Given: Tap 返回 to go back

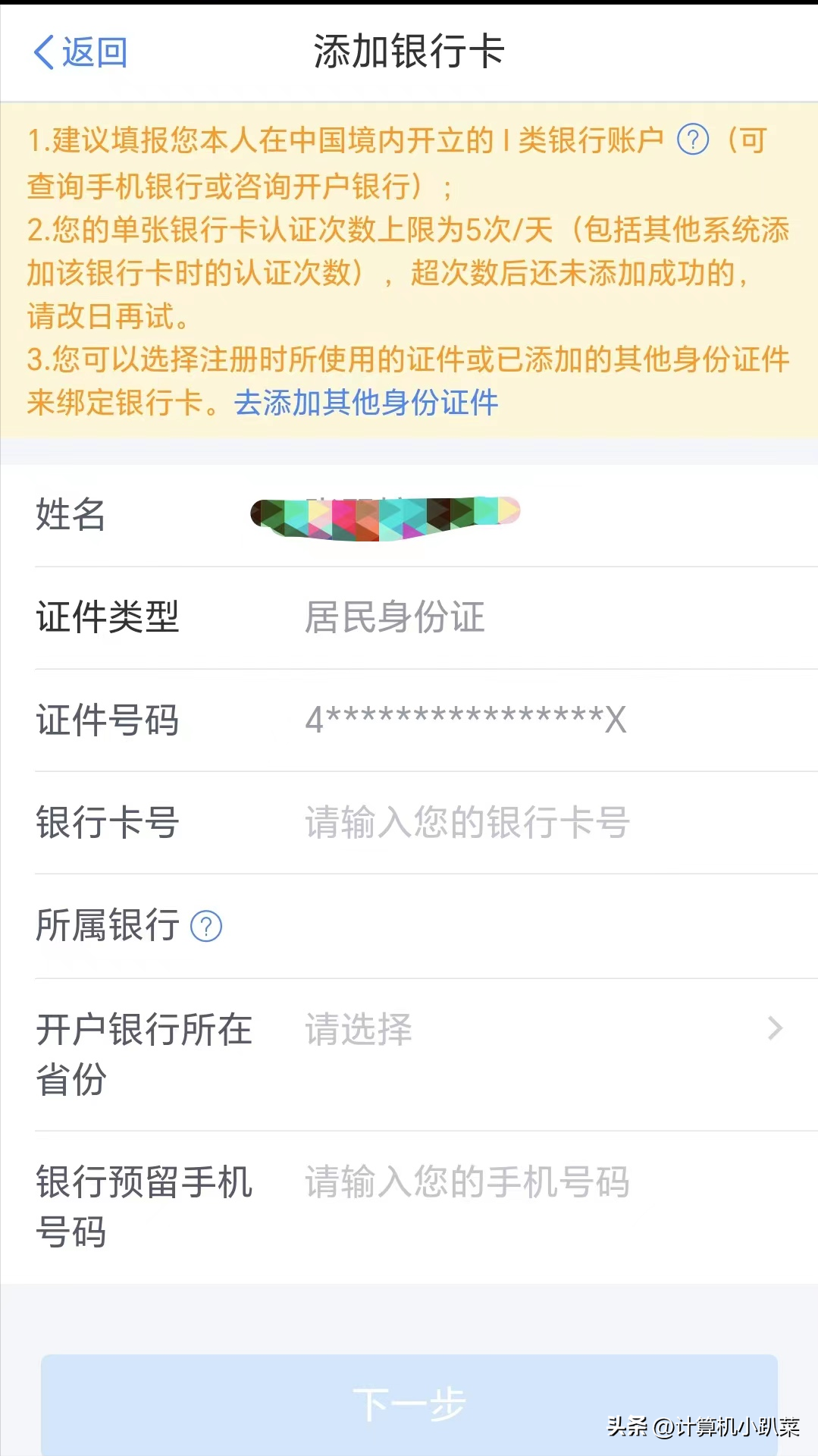Looking at the screenshot, I should [x=90, y=53].
